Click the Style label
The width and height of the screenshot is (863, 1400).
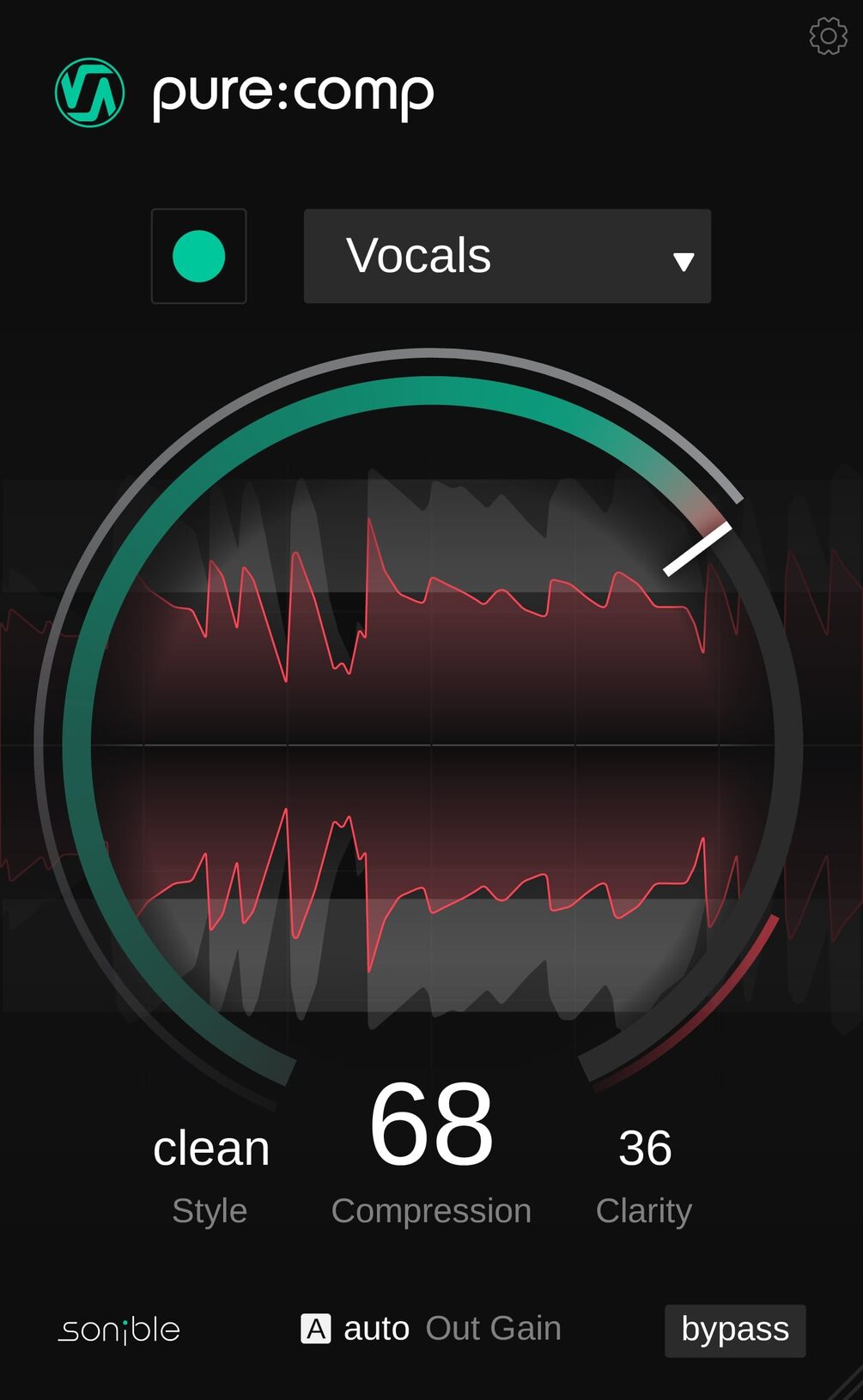(x=209, y=1211)
